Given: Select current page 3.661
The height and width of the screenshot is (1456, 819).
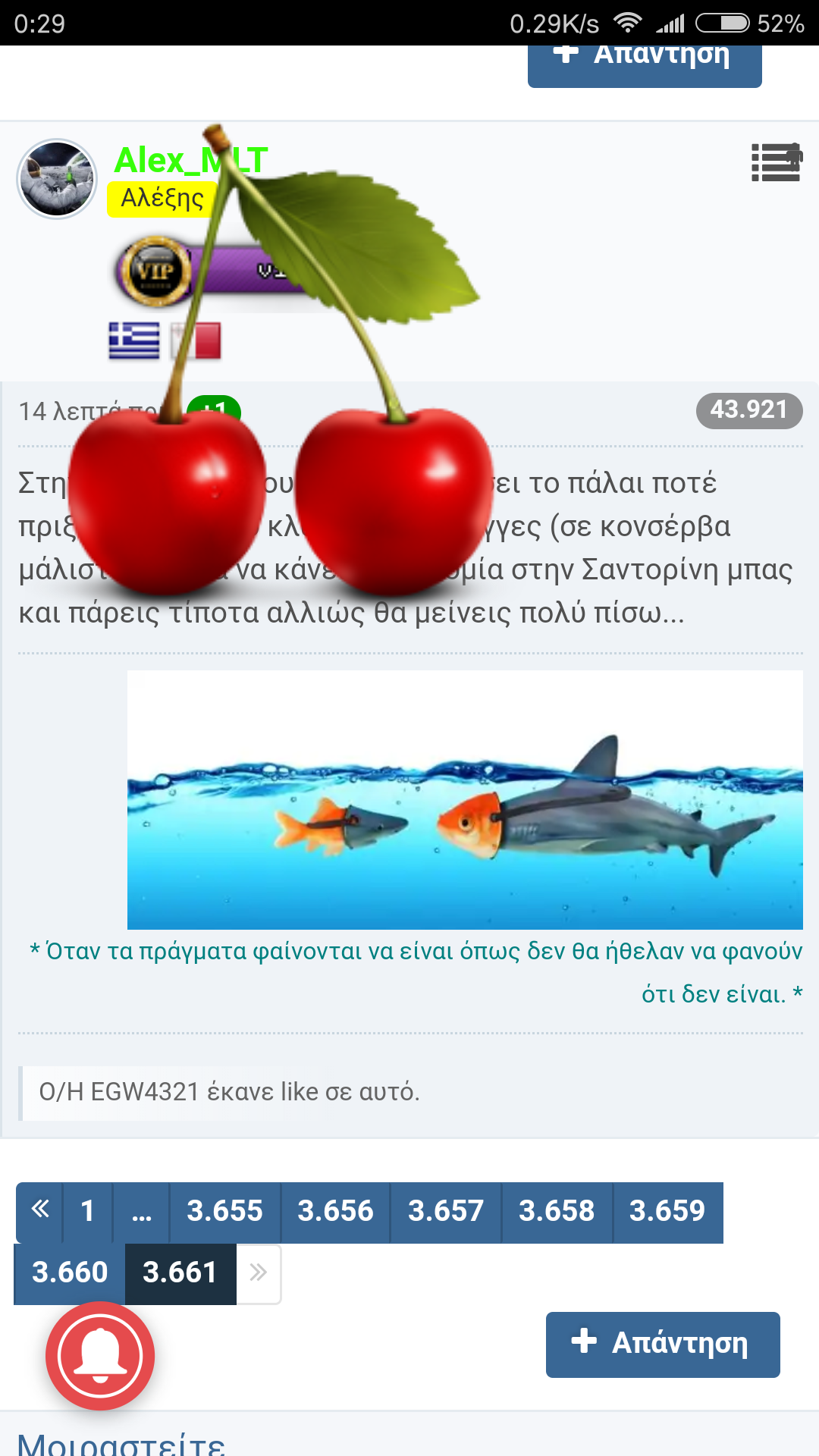Looking at the screenshot, I should click(x=180, y=1272).
